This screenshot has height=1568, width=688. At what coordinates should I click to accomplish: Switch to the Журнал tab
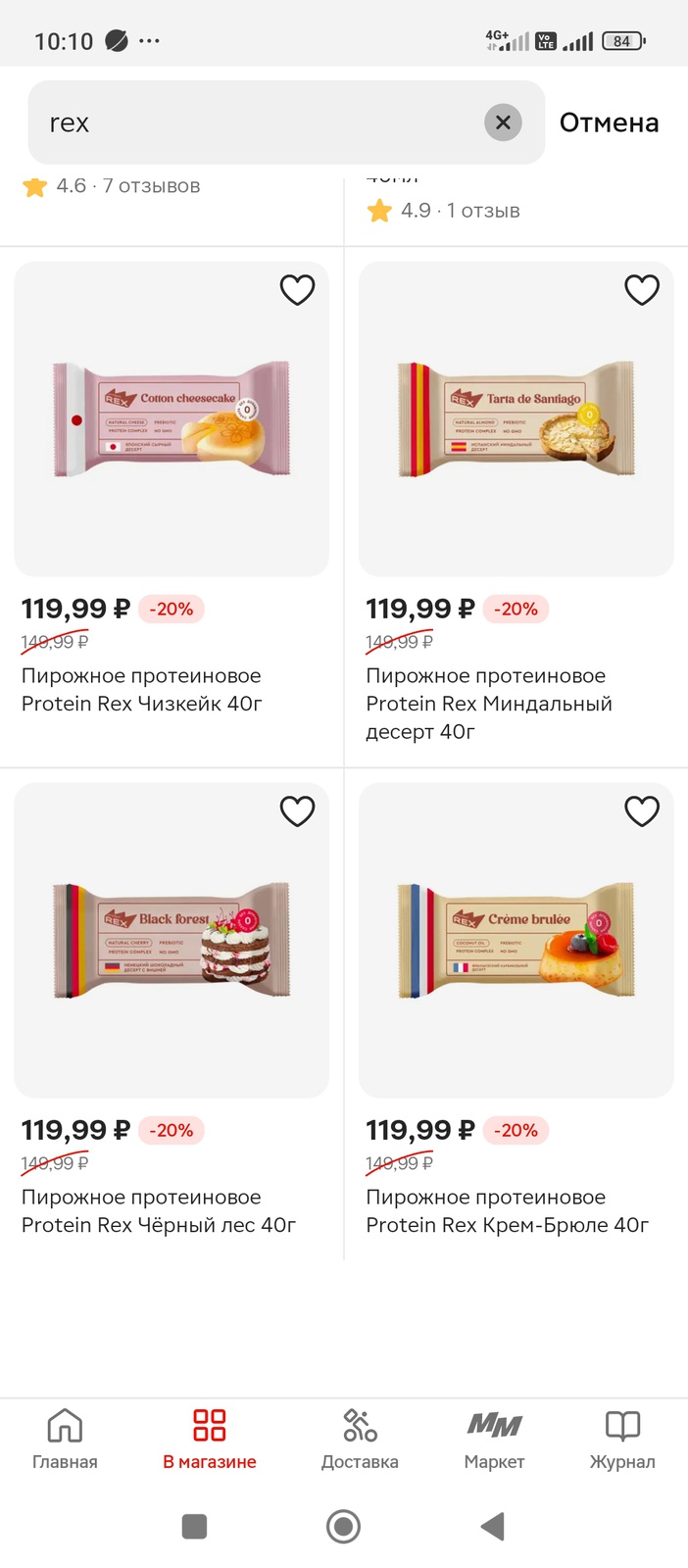click(x=622, y=1439)
